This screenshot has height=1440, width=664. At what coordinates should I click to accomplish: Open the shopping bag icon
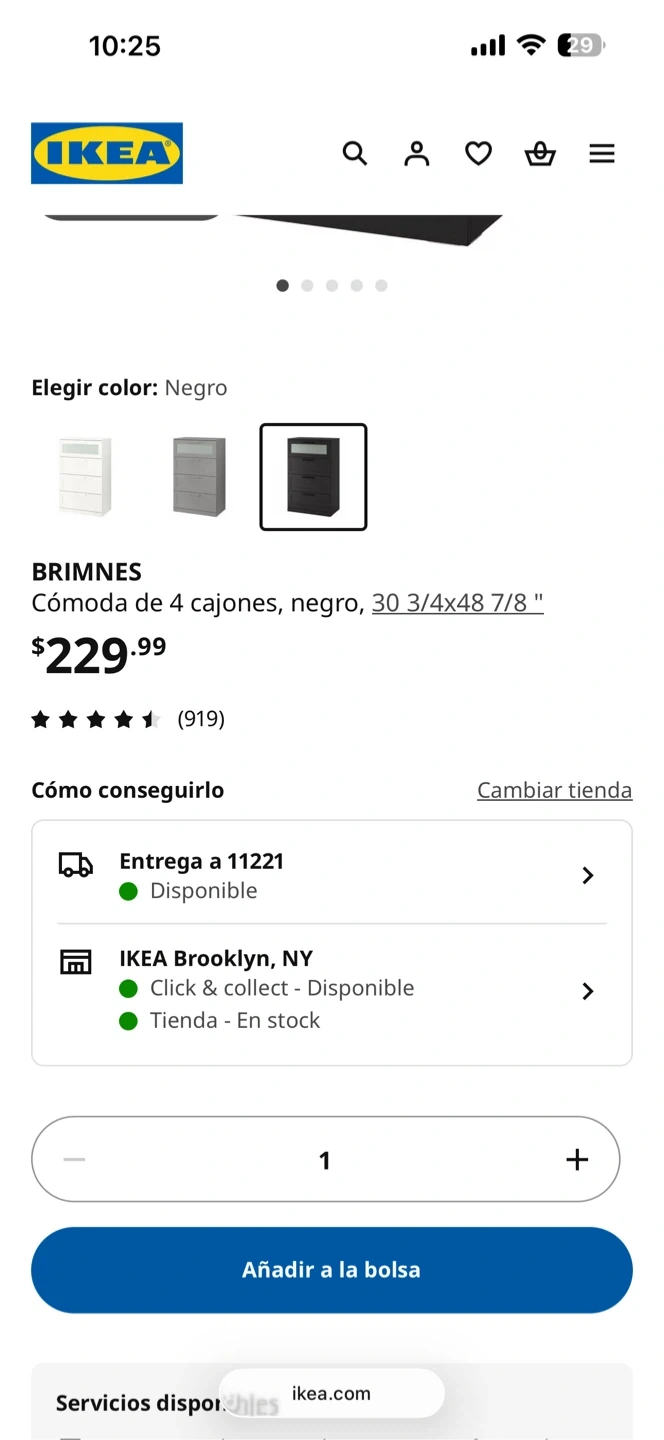coord(540,153)
